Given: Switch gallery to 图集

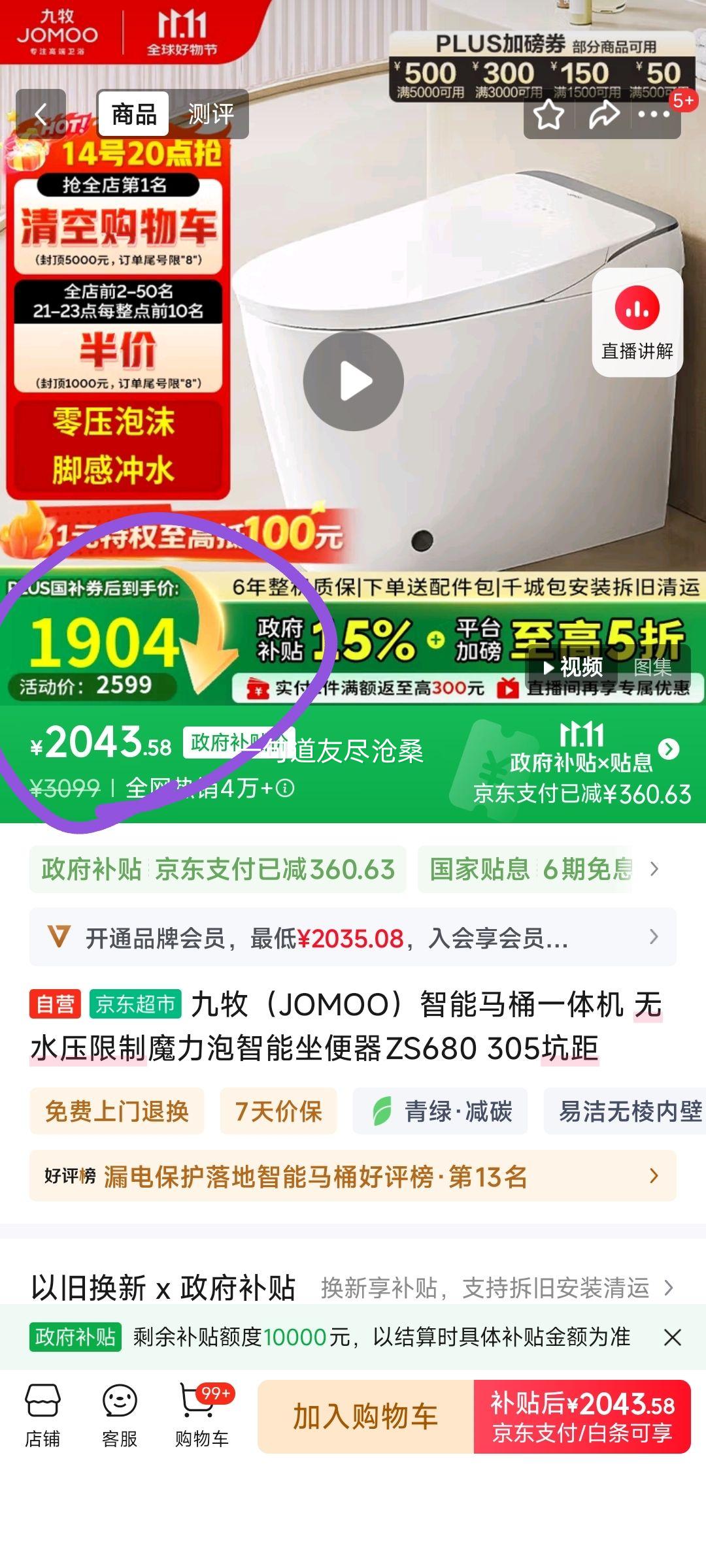Looking at the screenshot, I should 652,667.
